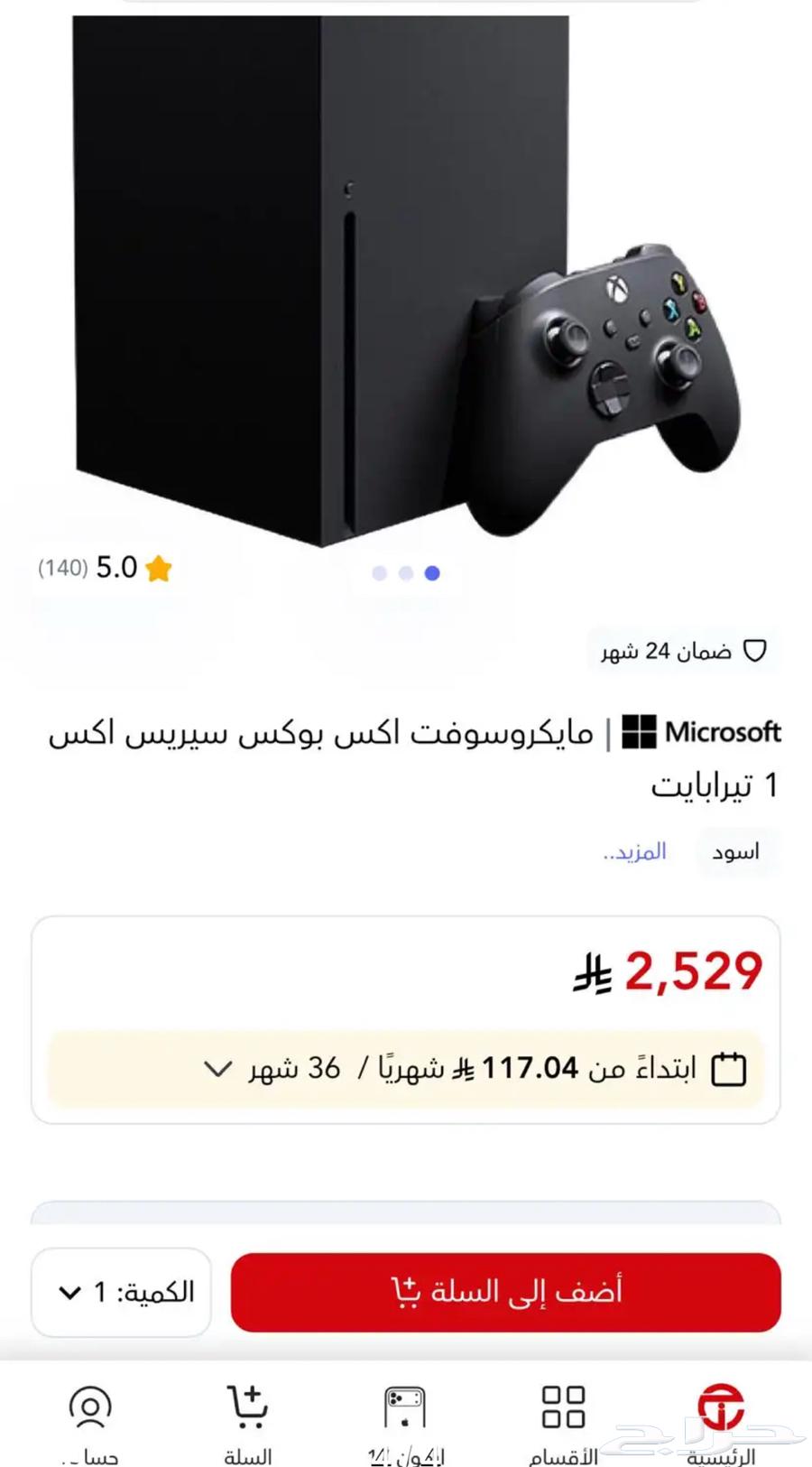The image size is (812, 1467).
Task: Select the orange star rating icon
Action: pos(159,568)
